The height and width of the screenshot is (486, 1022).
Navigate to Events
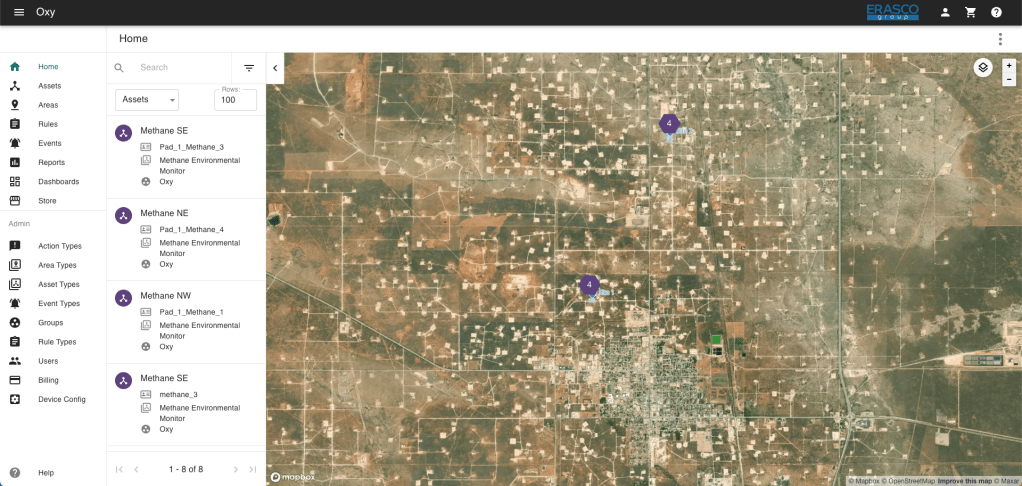click(49, 143)
